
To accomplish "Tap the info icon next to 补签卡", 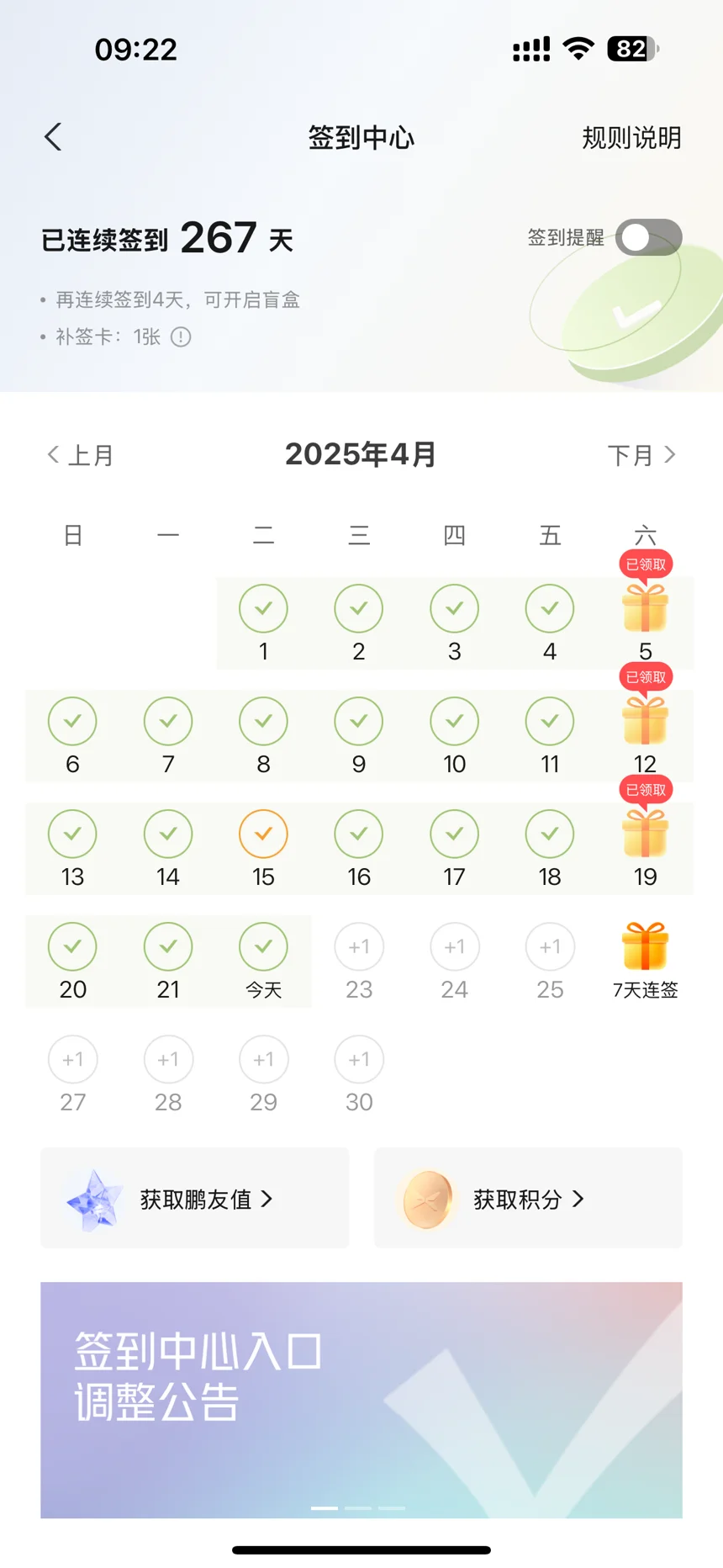I will 181,337.
